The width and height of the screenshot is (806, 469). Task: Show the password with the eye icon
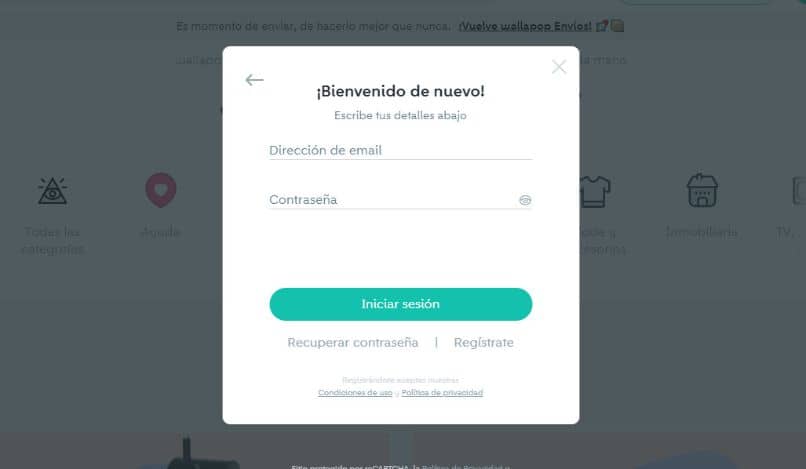coord(525,200)
